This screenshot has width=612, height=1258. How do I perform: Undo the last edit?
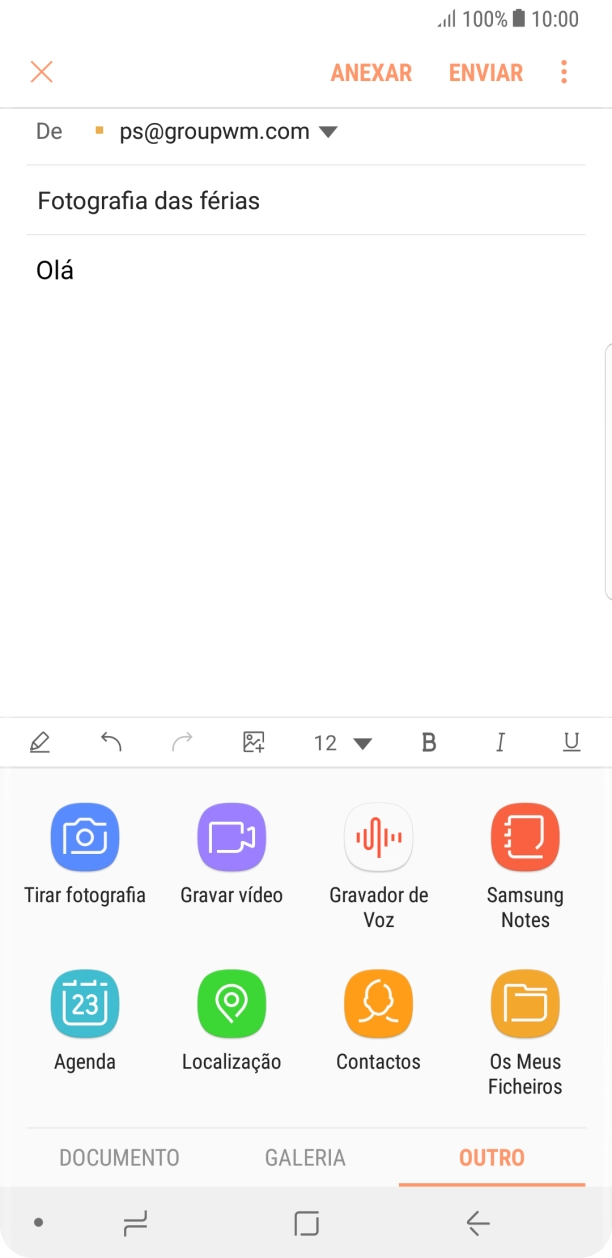pyautogui.click(x=111, y=742)
